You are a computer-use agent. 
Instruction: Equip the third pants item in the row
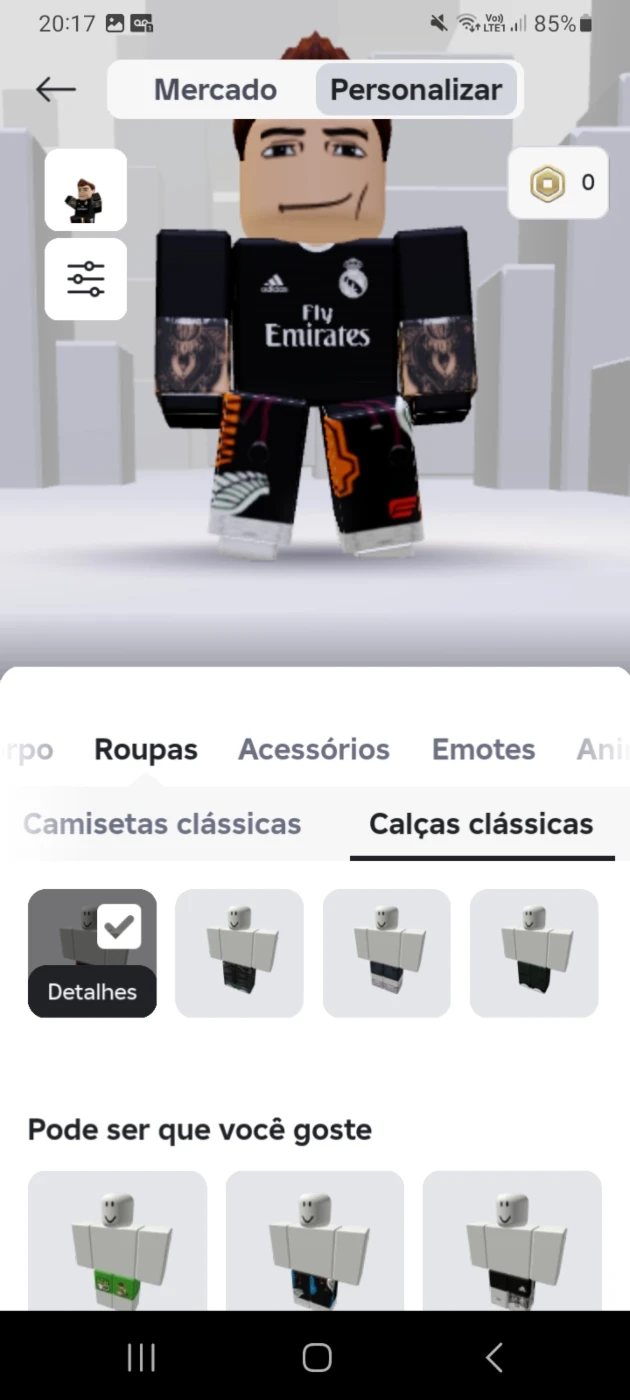[387, 953]
